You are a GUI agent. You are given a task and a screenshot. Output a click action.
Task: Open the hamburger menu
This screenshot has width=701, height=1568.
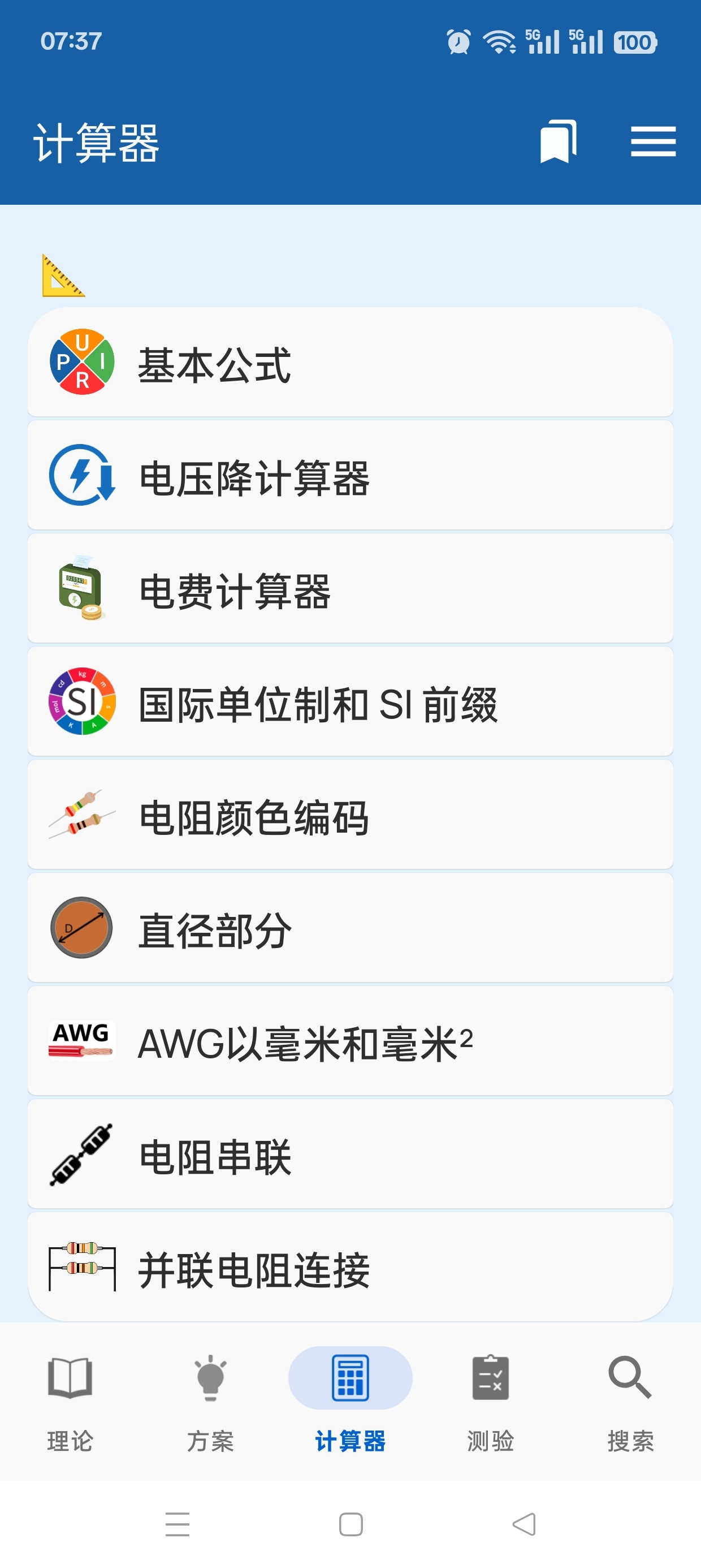[x=653, y=142]
